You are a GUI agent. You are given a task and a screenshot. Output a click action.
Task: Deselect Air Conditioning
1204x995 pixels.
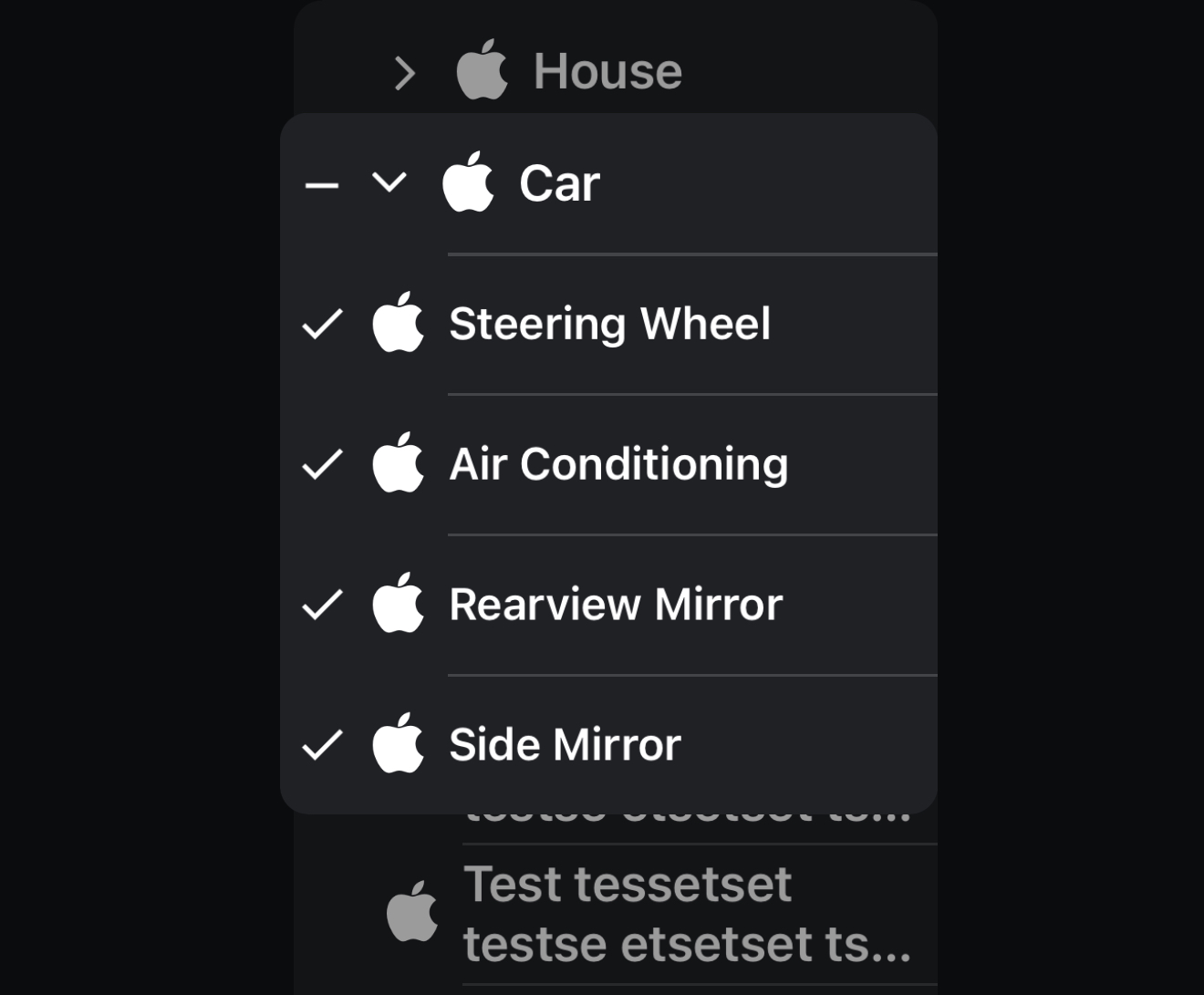(322, 464)
